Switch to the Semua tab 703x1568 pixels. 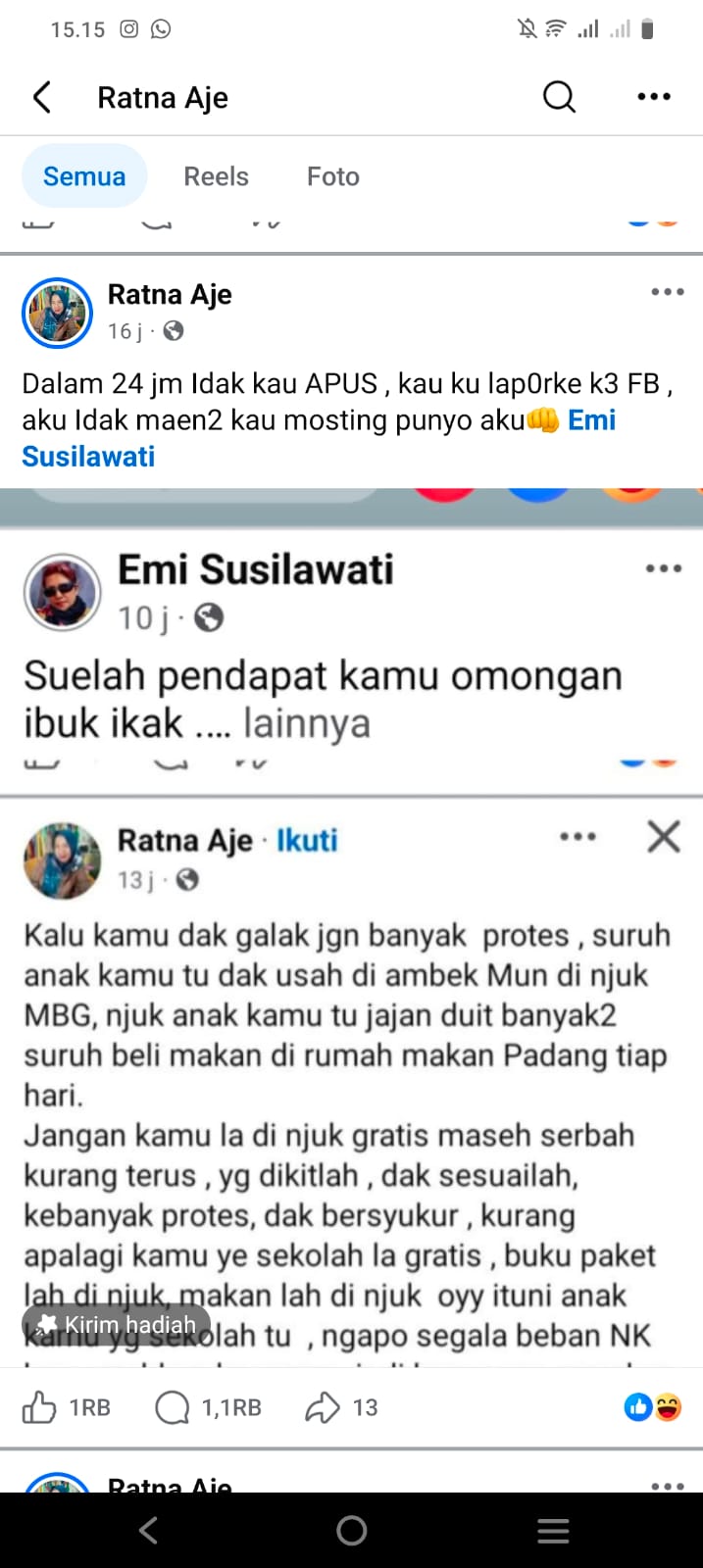[84, 176]
